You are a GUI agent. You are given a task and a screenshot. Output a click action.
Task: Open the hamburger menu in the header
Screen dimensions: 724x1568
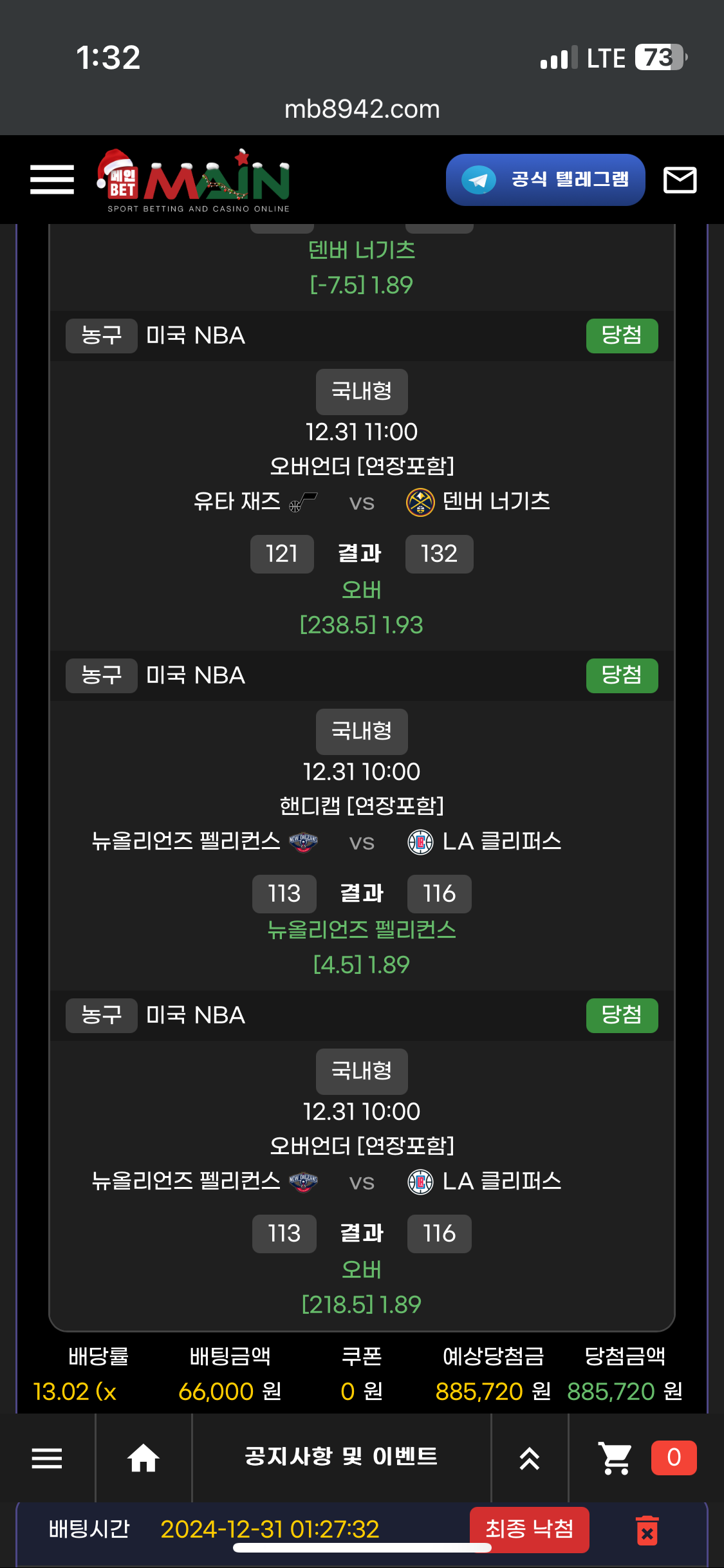click(x=52, y=180)
